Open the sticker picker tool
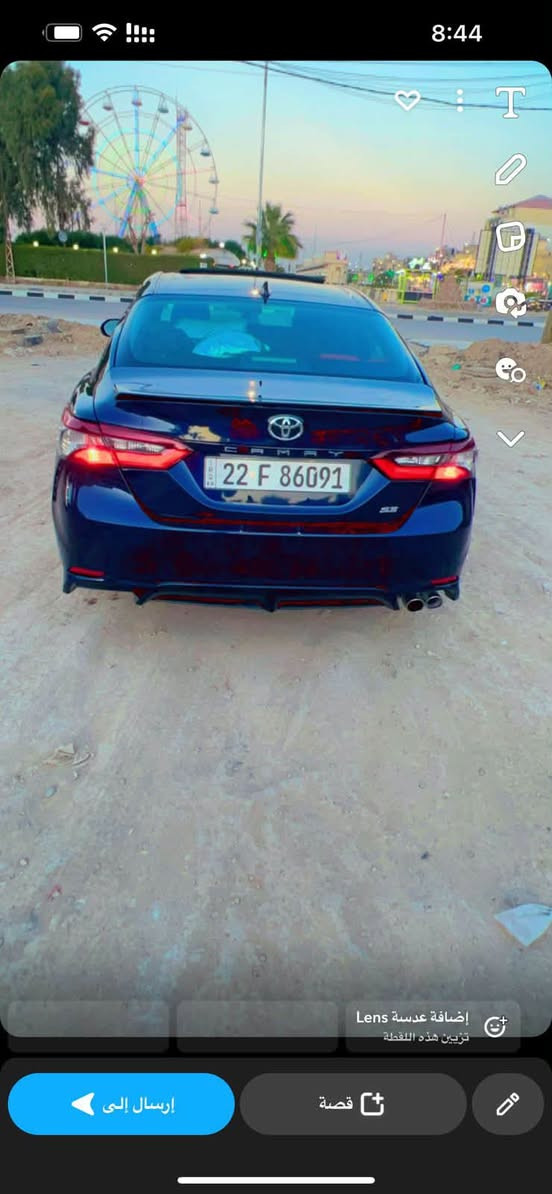Viewport: 552px width, 1194px height. (x=510, y=236)
